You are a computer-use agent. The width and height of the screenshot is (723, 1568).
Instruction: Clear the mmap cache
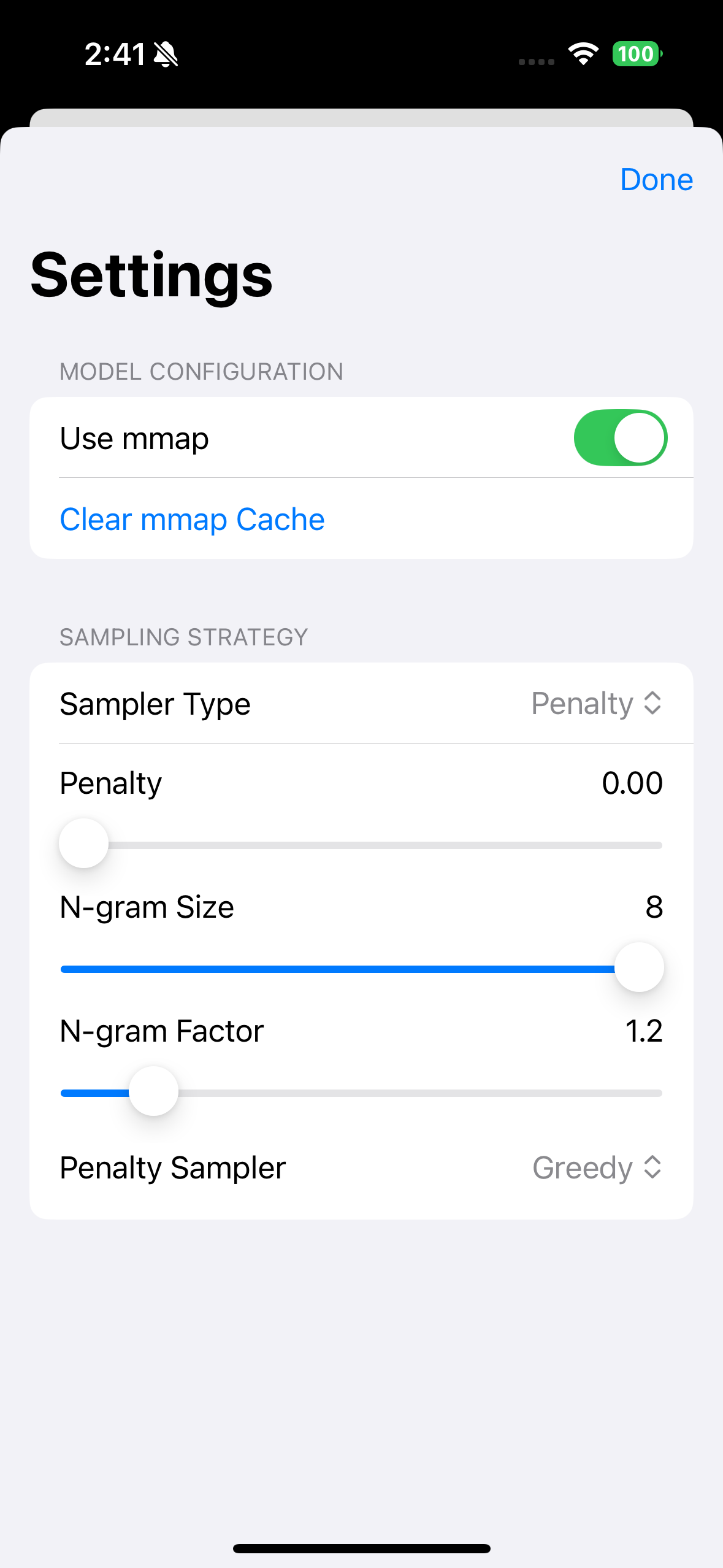pyautogui.click(x=192, y=520)
